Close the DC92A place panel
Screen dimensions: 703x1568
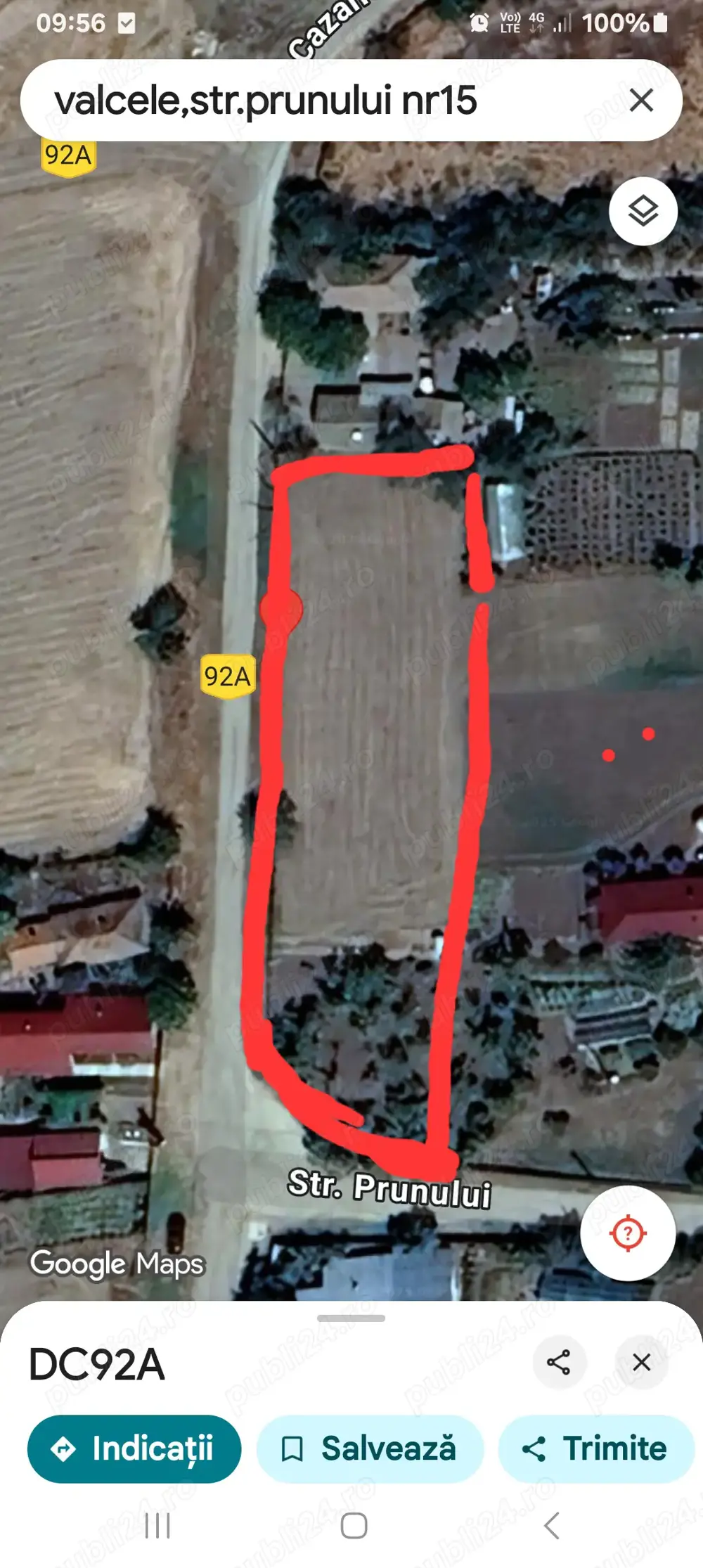pyautogui.click(x=641, y=1362)
